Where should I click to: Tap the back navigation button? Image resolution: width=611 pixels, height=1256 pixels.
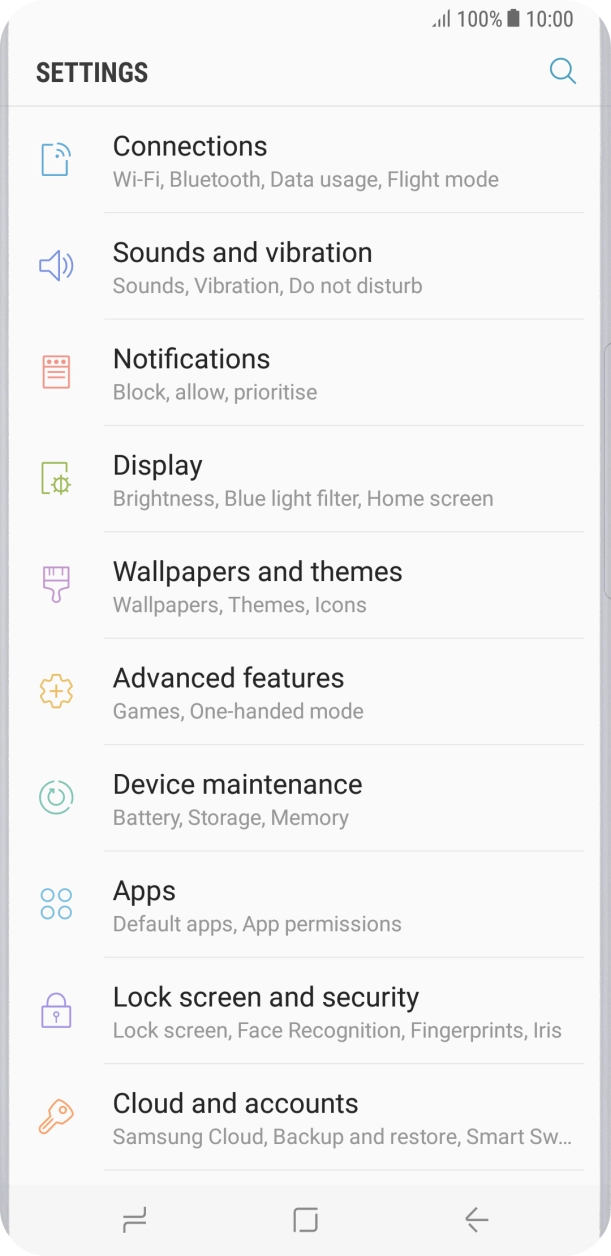pos(476,1219)
